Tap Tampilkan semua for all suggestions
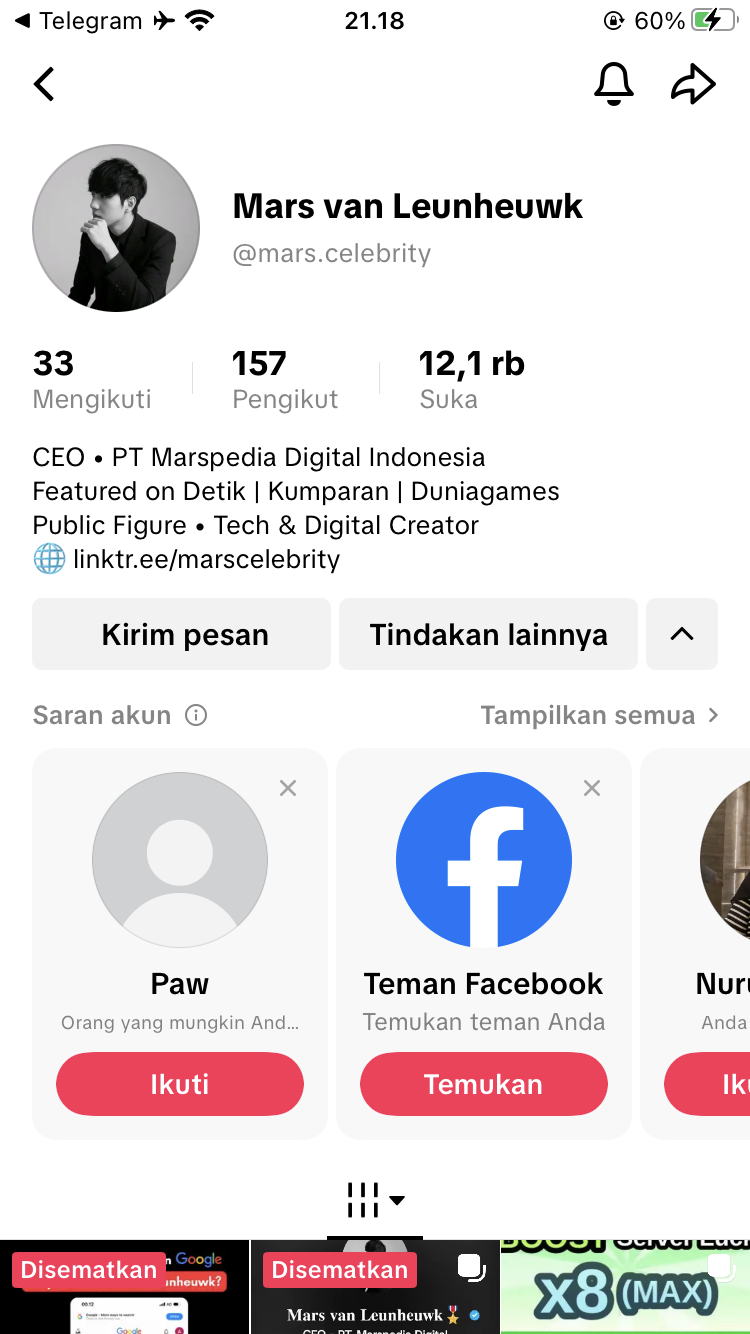750x1334 pixels. click(x=599, y=716)
